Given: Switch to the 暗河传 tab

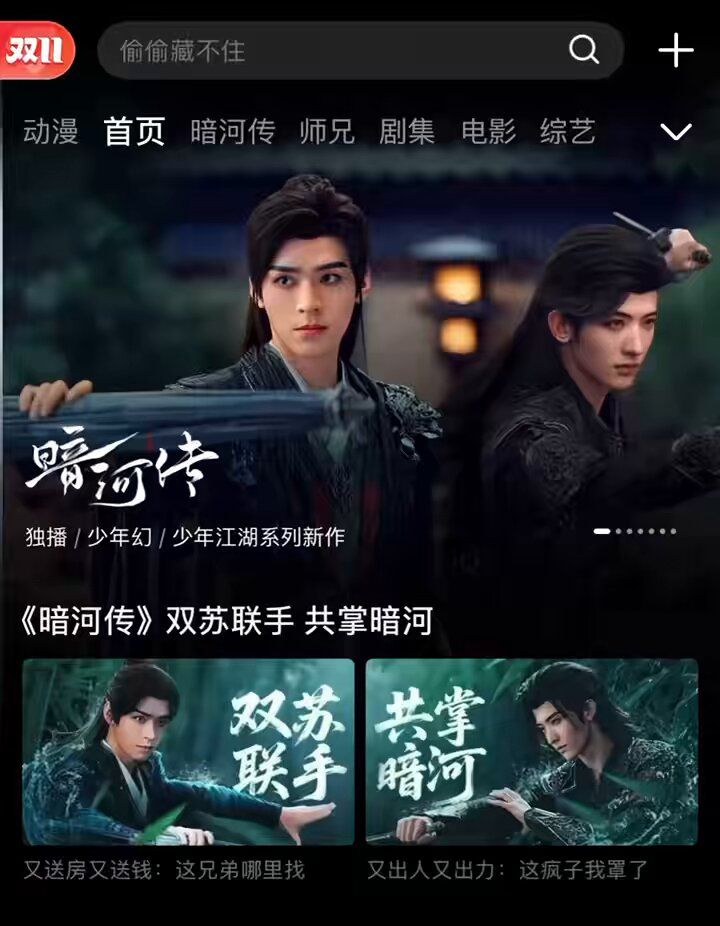Looking at the screenshot, I should 232,131.
